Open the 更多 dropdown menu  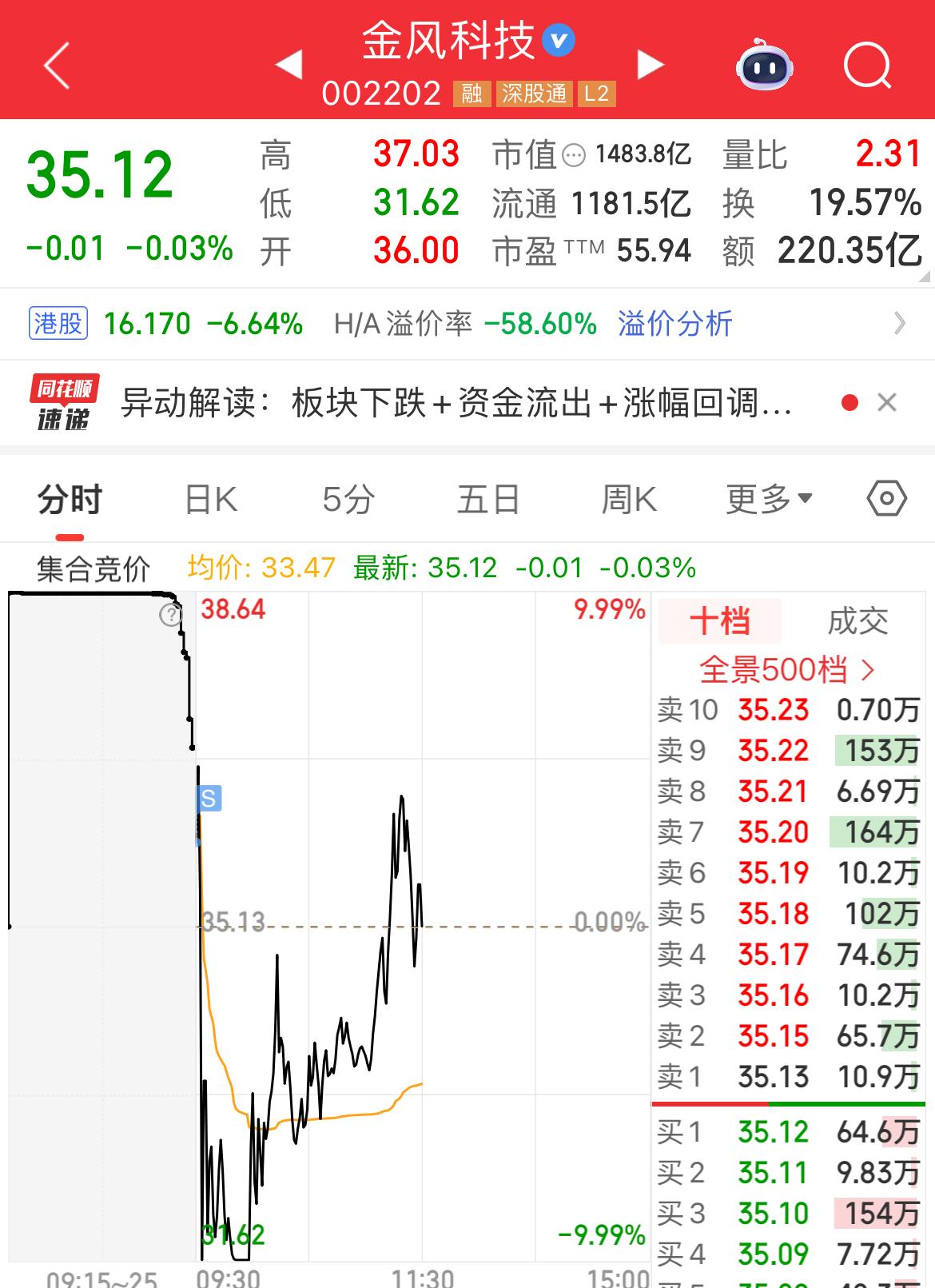pos(765,498)
